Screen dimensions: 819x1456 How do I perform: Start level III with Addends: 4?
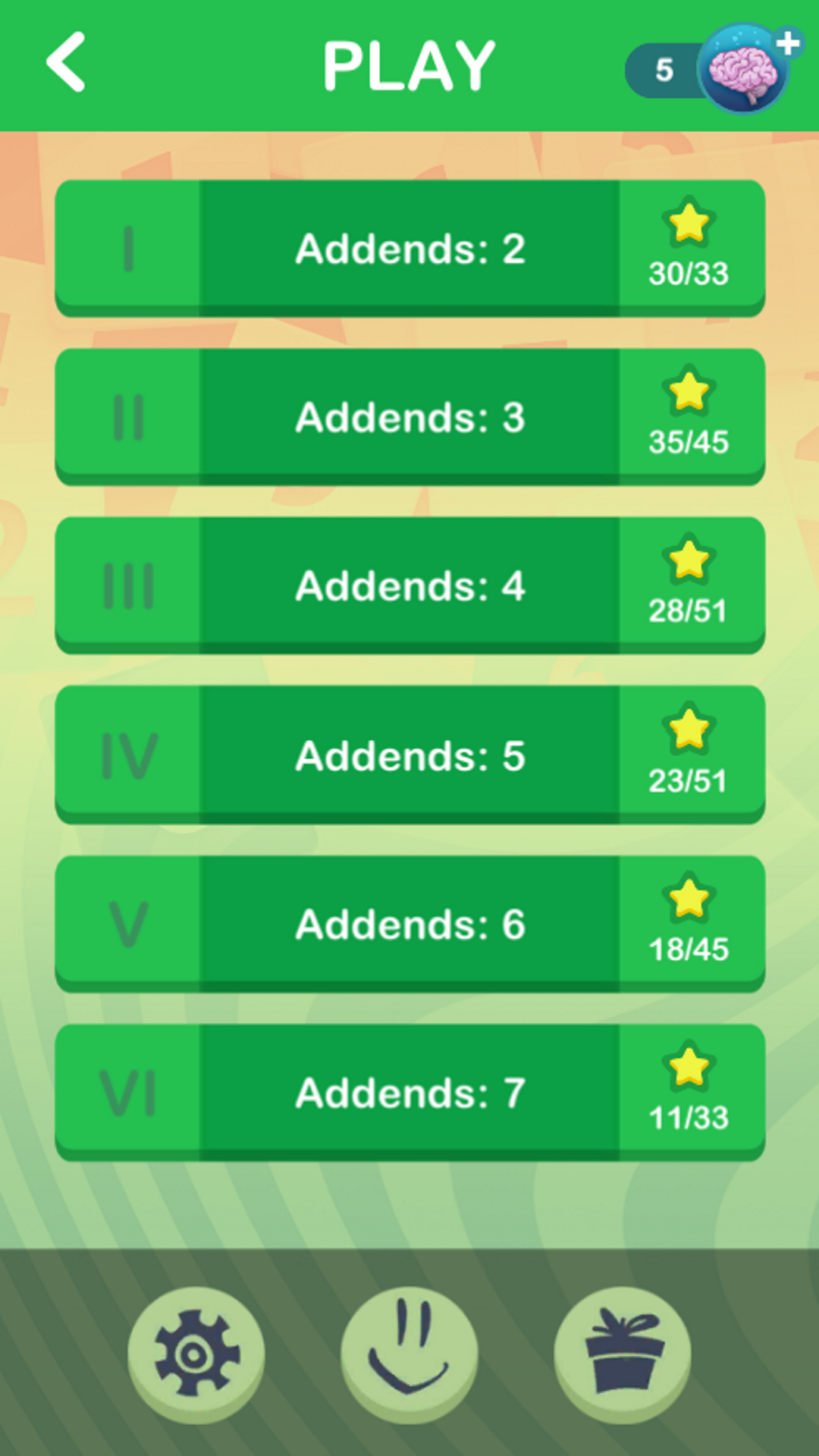[409, 585]
